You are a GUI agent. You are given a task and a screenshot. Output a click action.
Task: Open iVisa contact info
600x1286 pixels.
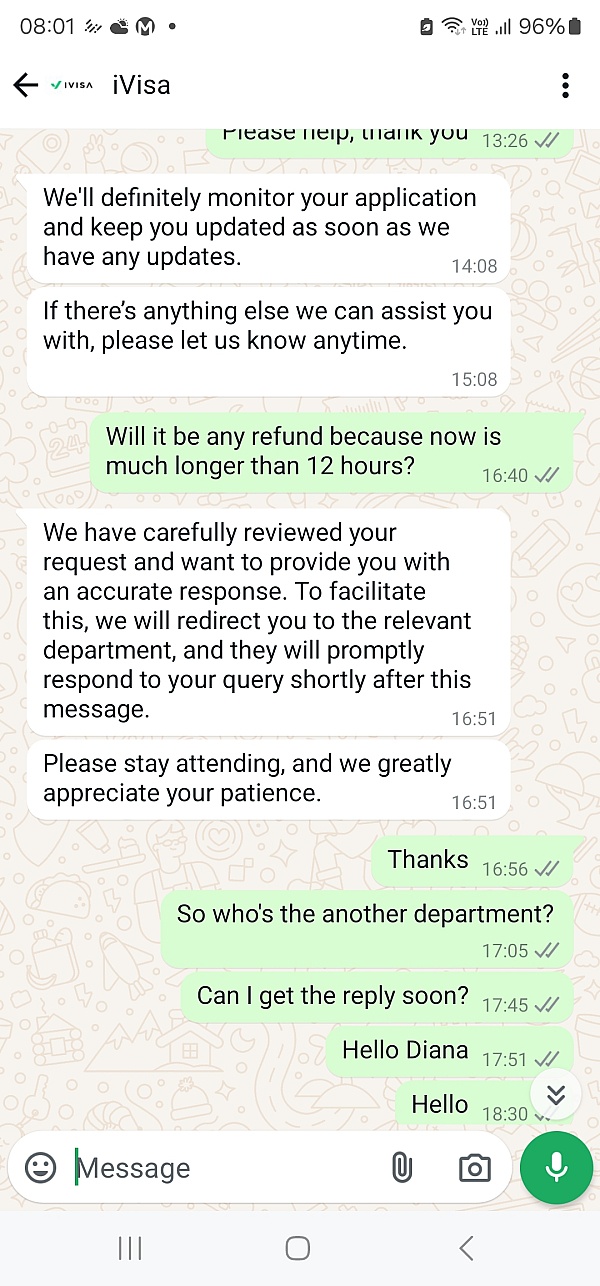[141, 85]
